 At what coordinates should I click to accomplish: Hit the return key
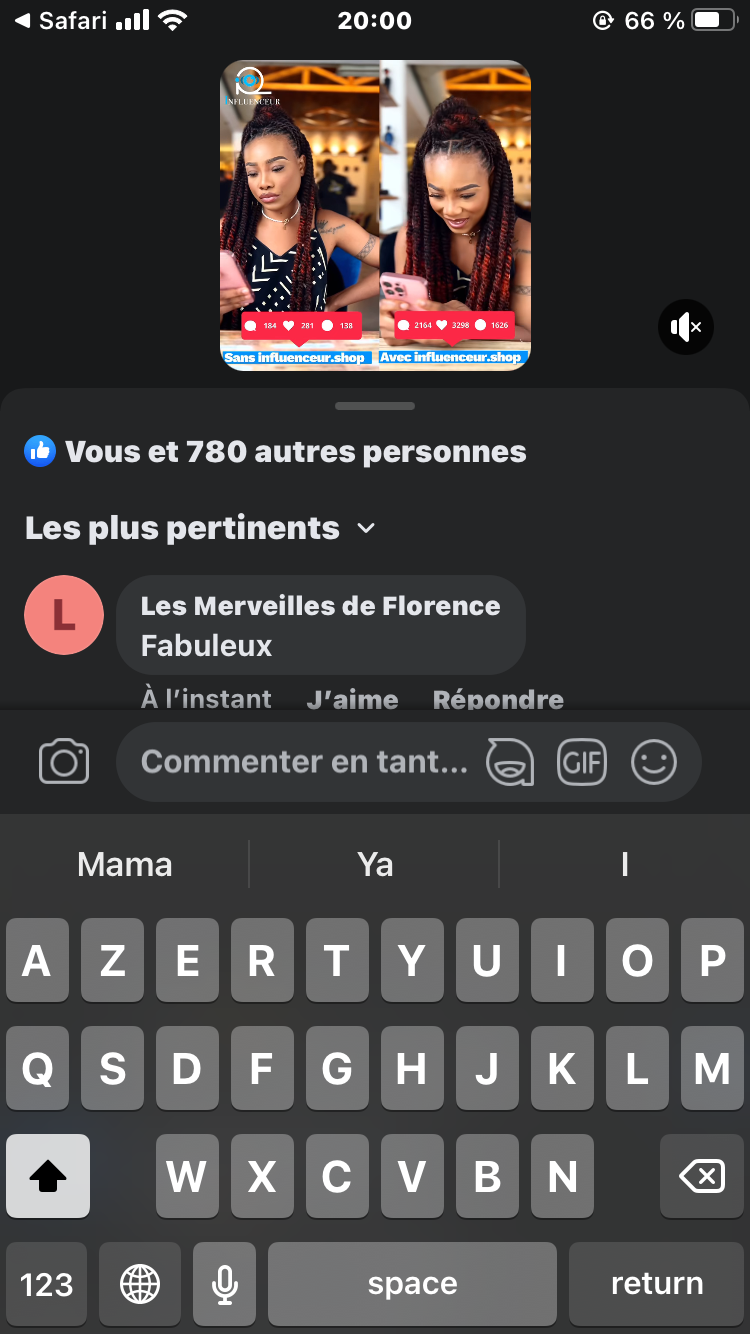pos(656,1284)
